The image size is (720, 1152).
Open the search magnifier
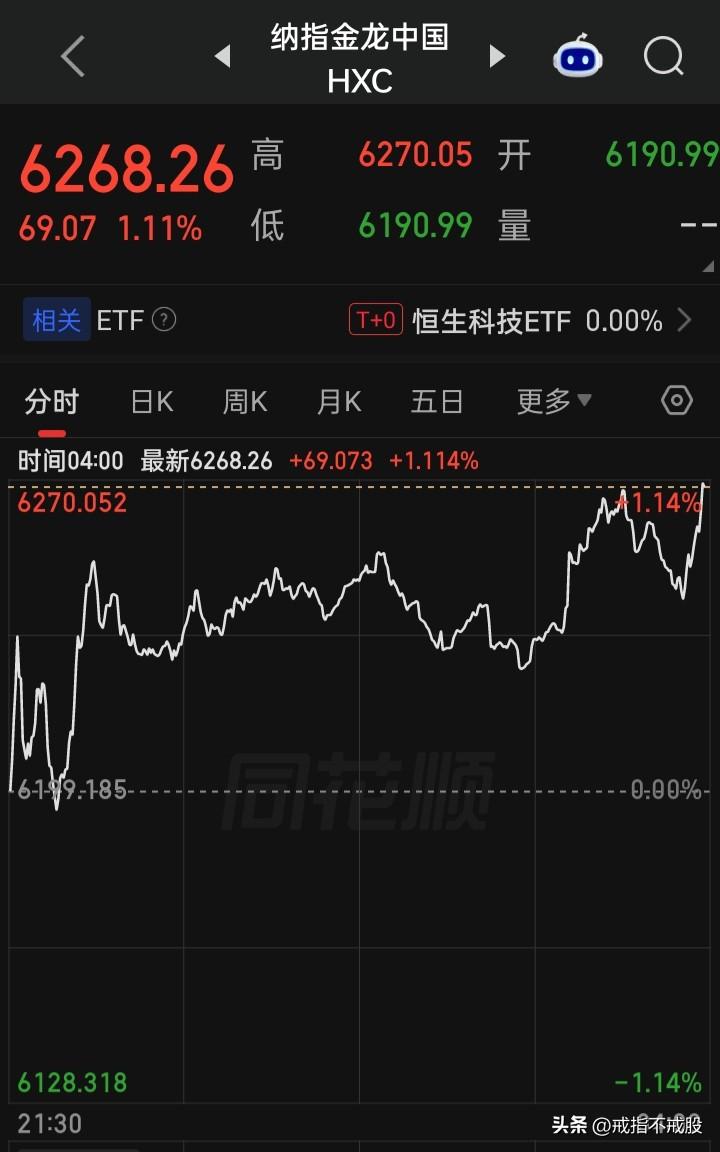click(x=664, y=56)
